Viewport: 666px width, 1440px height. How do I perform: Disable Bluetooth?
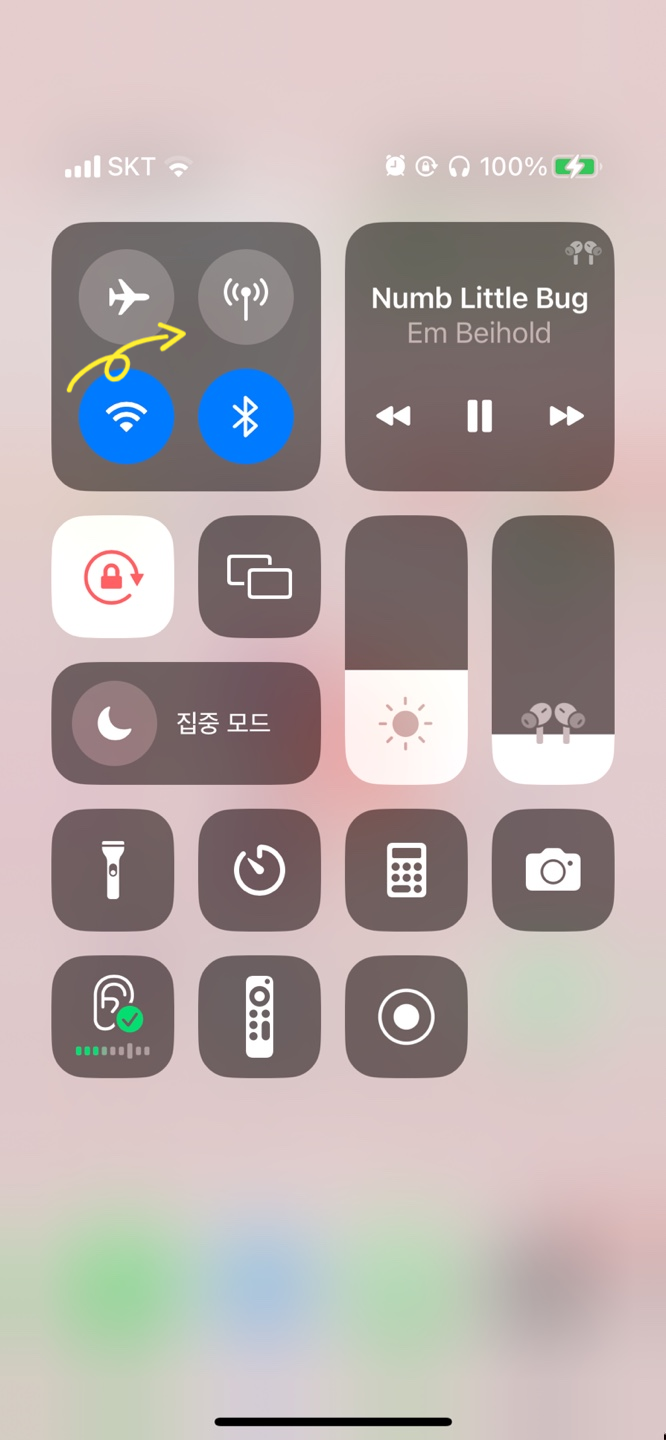coord(246,416)
